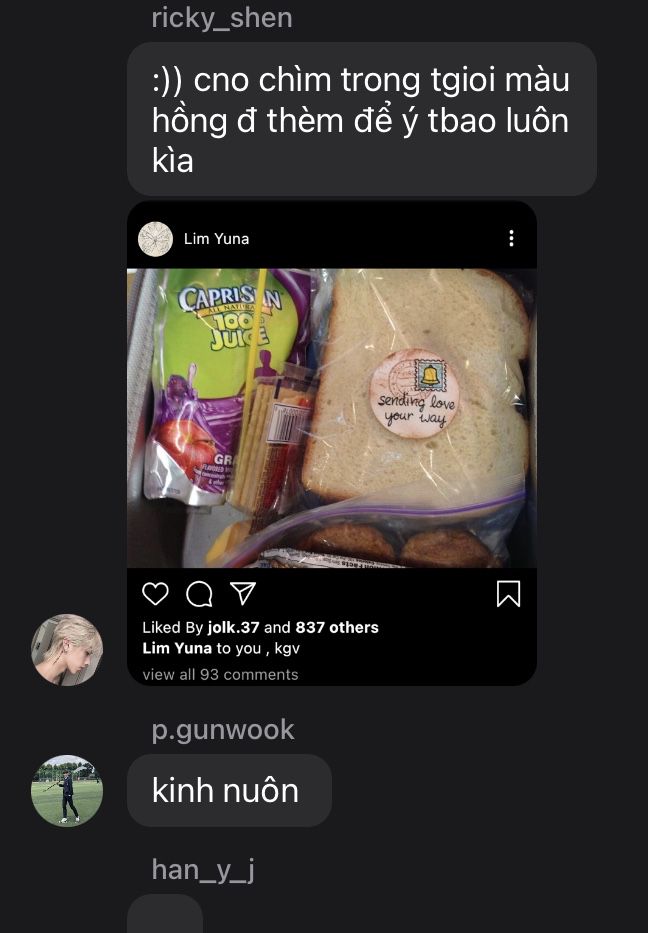The width and height of the screenshot is (648, 933).
Task: Open the shared Lim Yuna post image
Action: click(331, 418)
